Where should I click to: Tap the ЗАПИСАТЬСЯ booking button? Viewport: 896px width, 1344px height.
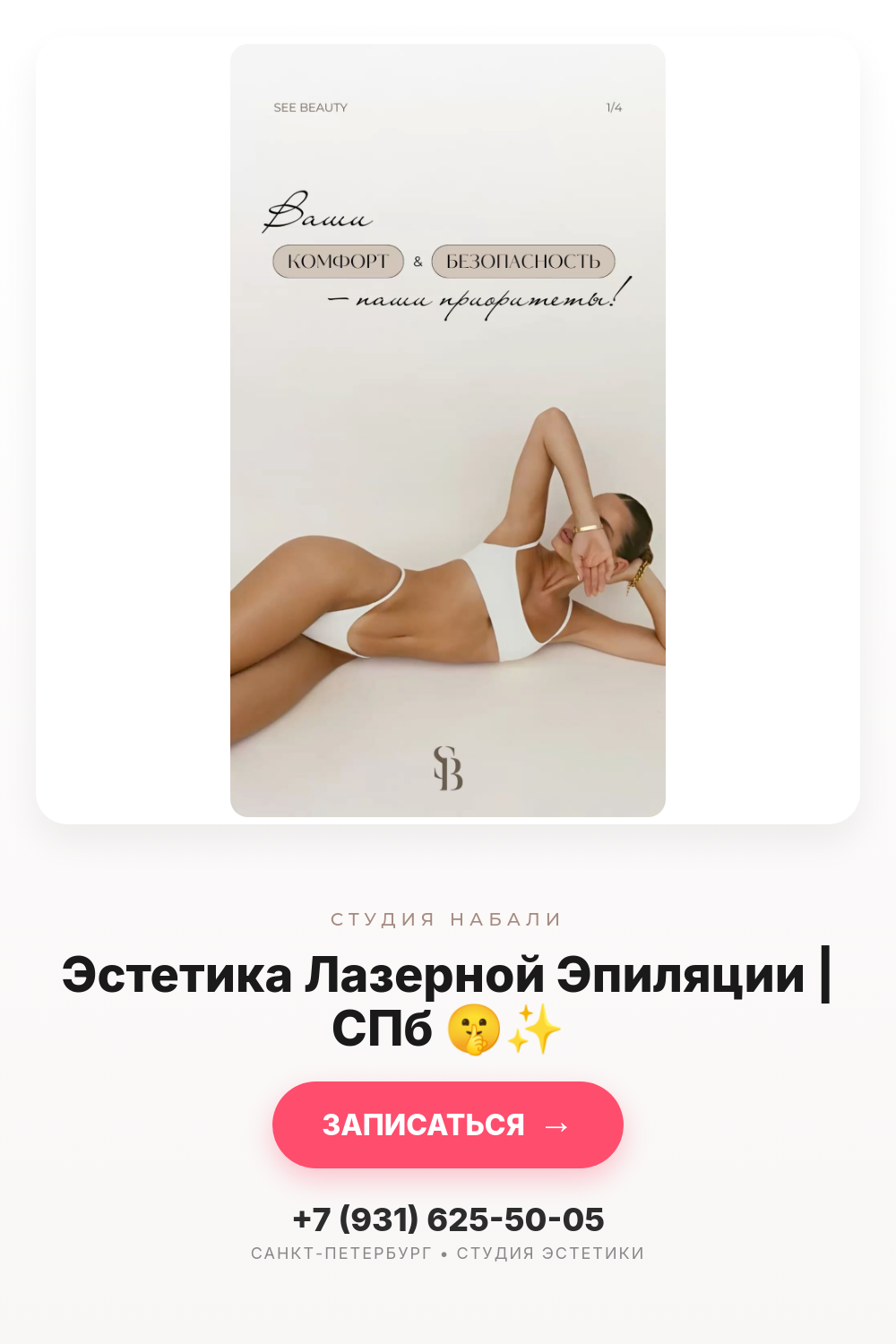click(448, 1124)
